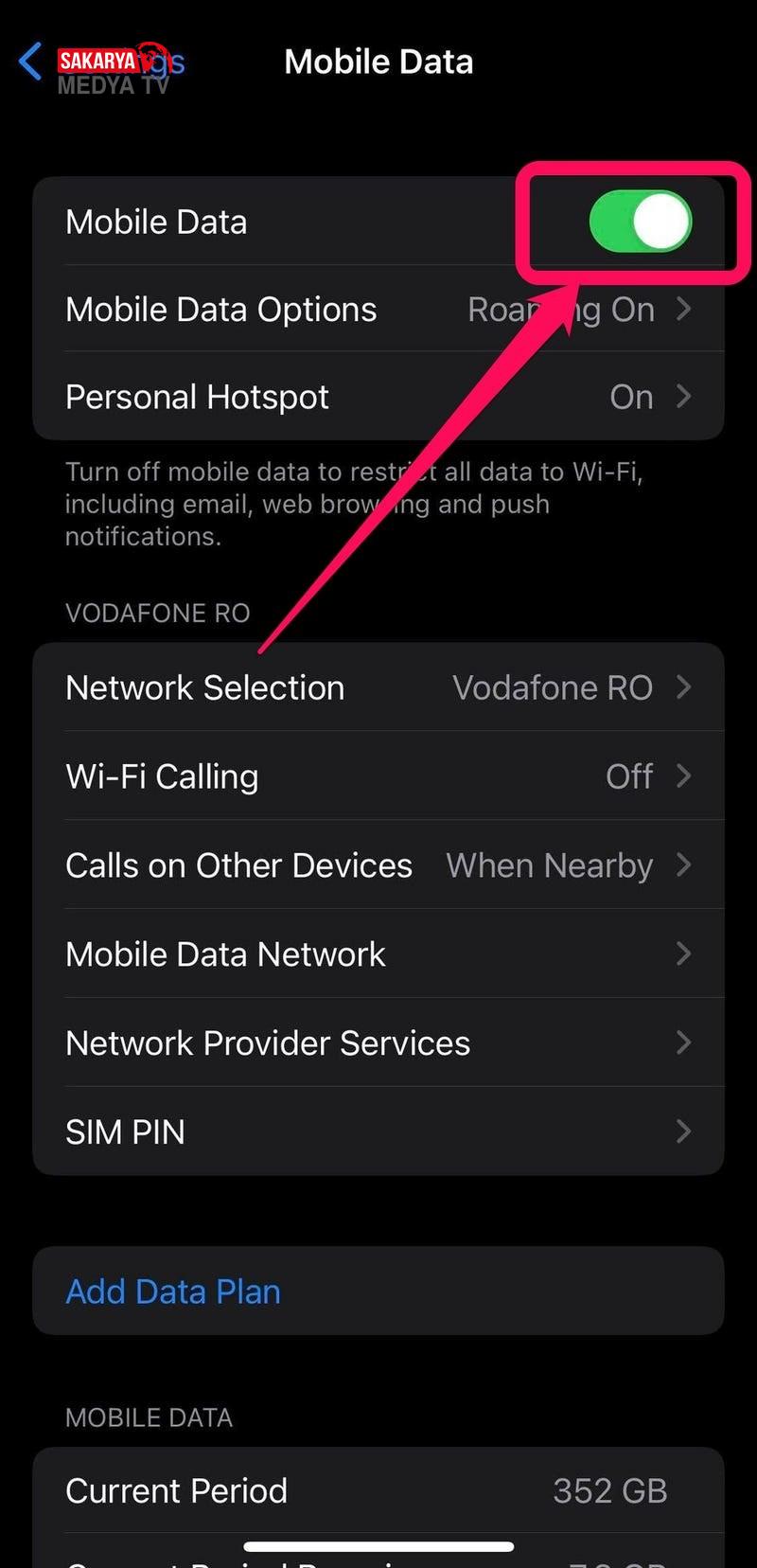Open Wi-Fi Calling settings

(x=378, y=776)
